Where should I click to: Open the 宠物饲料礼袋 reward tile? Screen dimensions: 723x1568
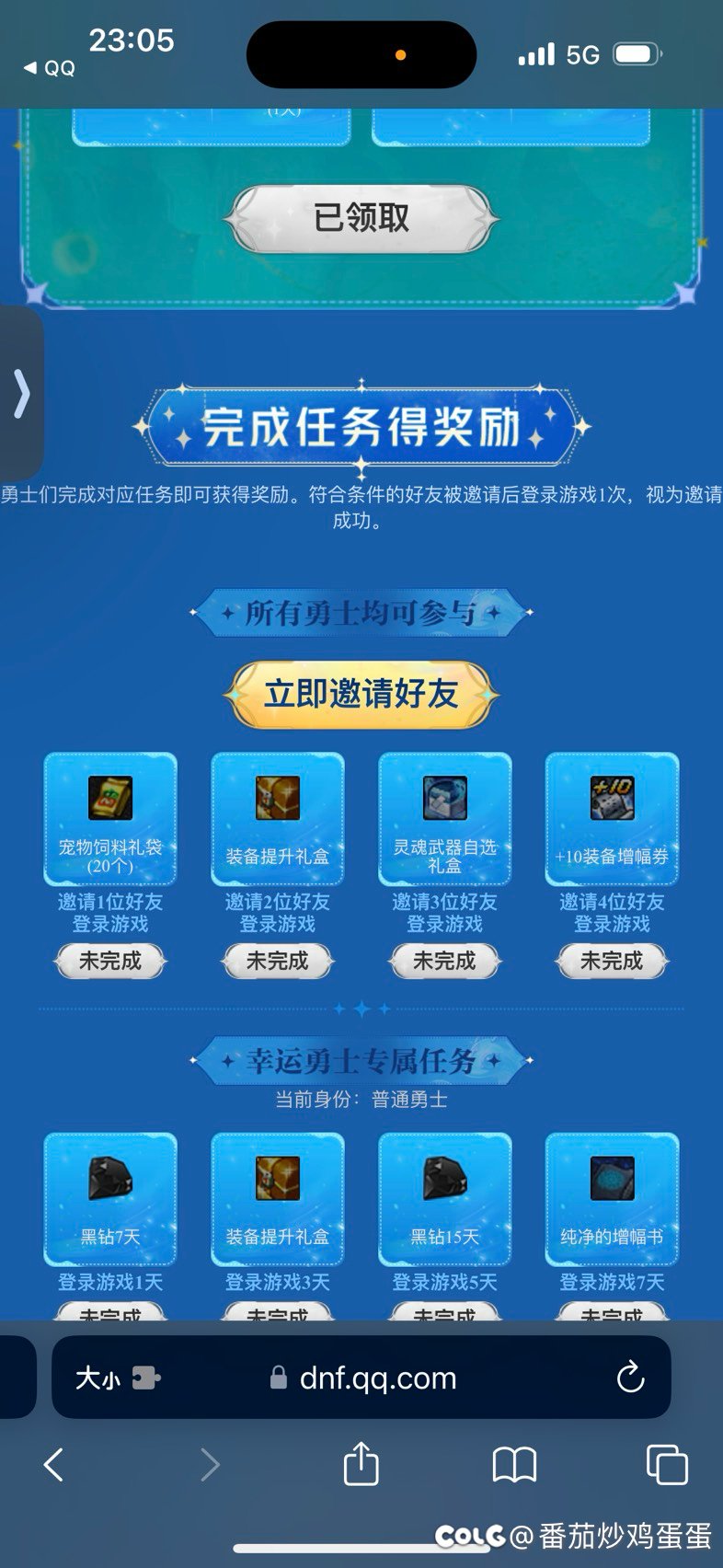(x=110, y=818)
